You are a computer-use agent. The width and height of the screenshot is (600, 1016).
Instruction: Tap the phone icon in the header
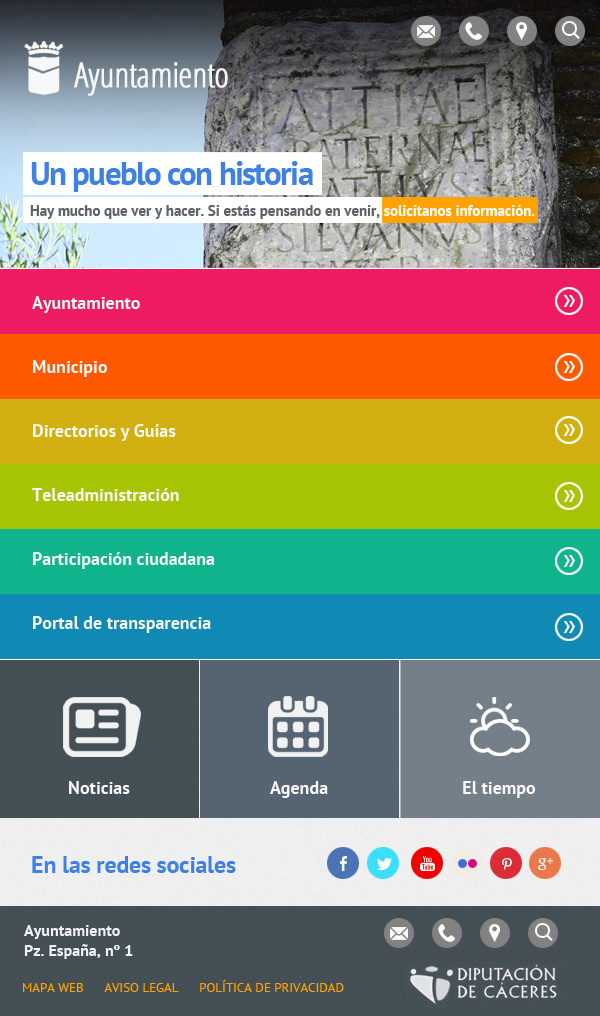click(x=474, y=32)
